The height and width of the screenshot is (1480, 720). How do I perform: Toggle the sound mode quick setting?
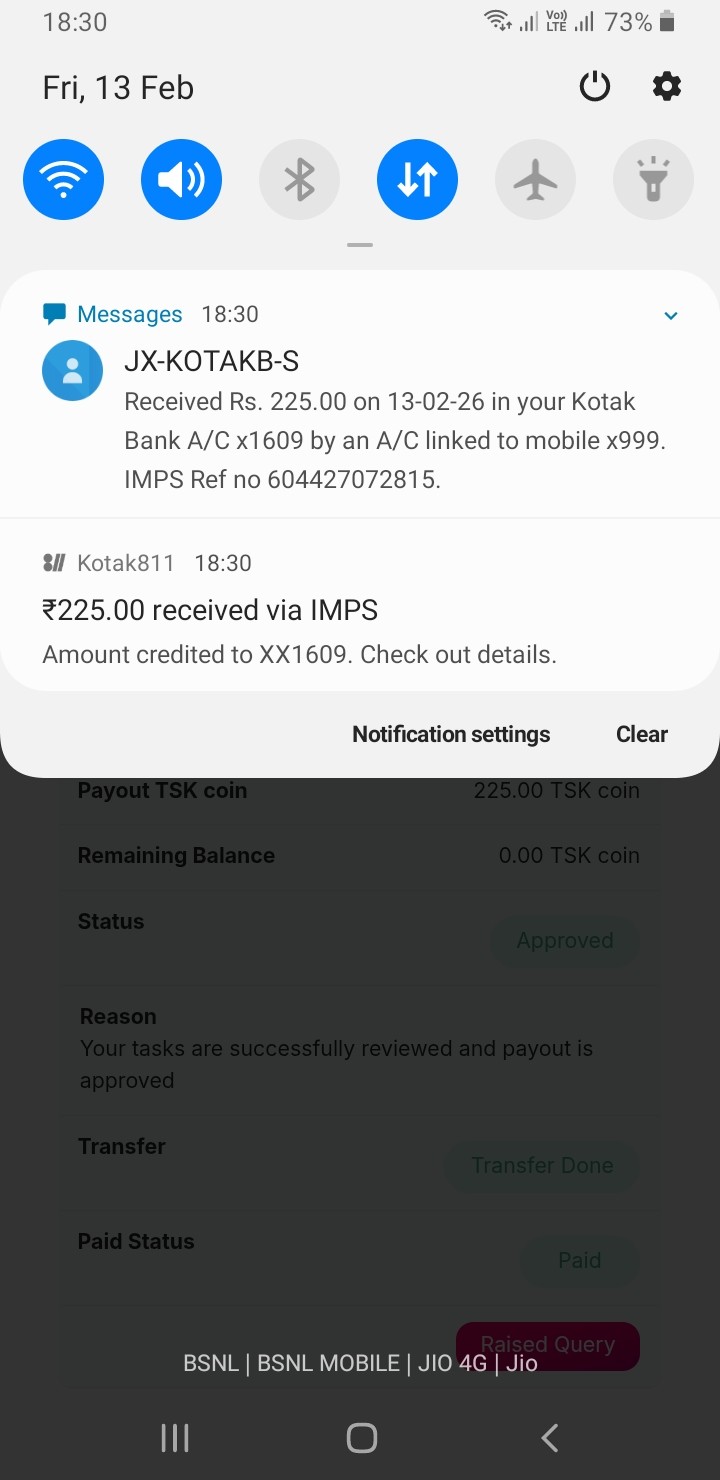coord(181,180)
